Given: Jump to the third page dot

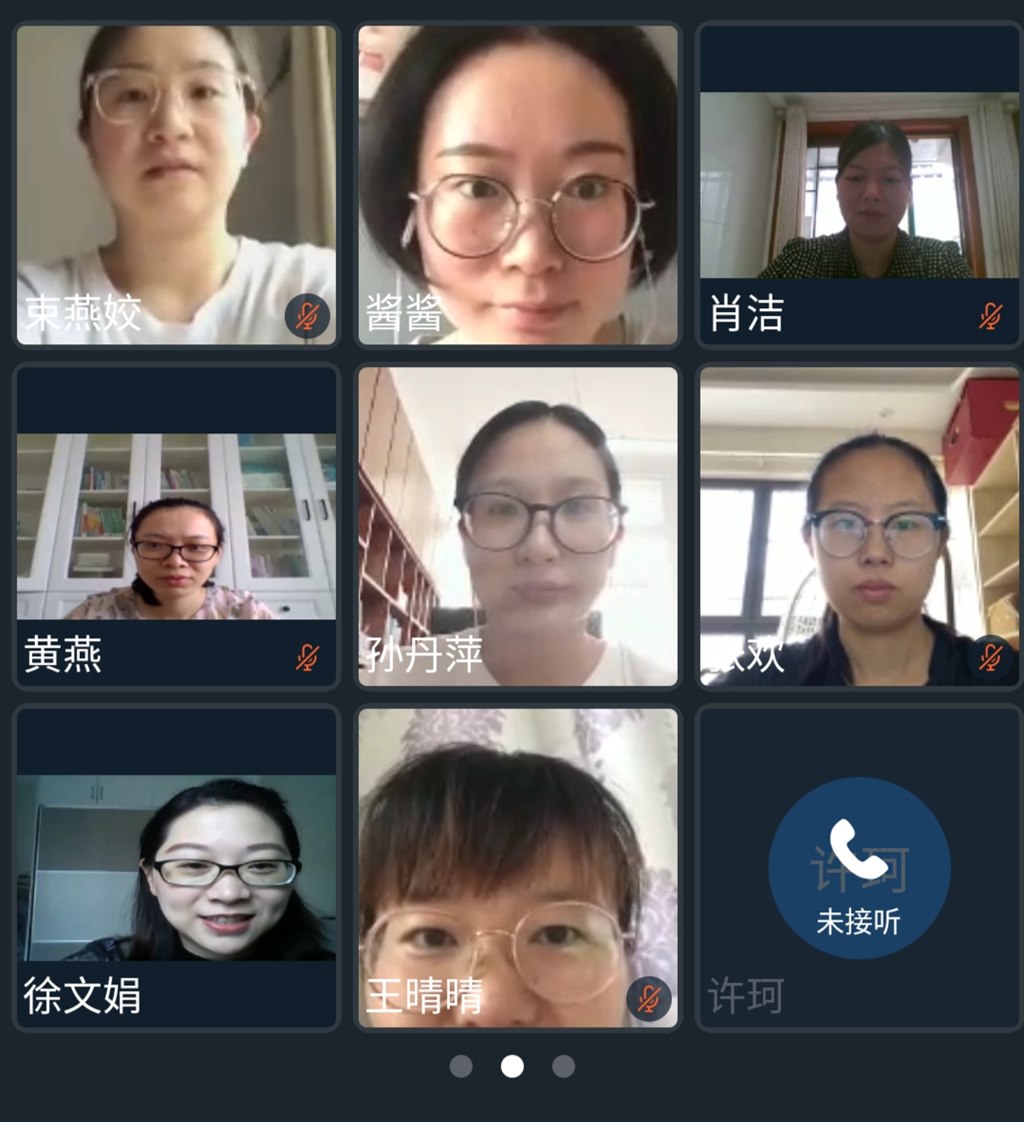Looking at the screenshot, I should 564,1066.
